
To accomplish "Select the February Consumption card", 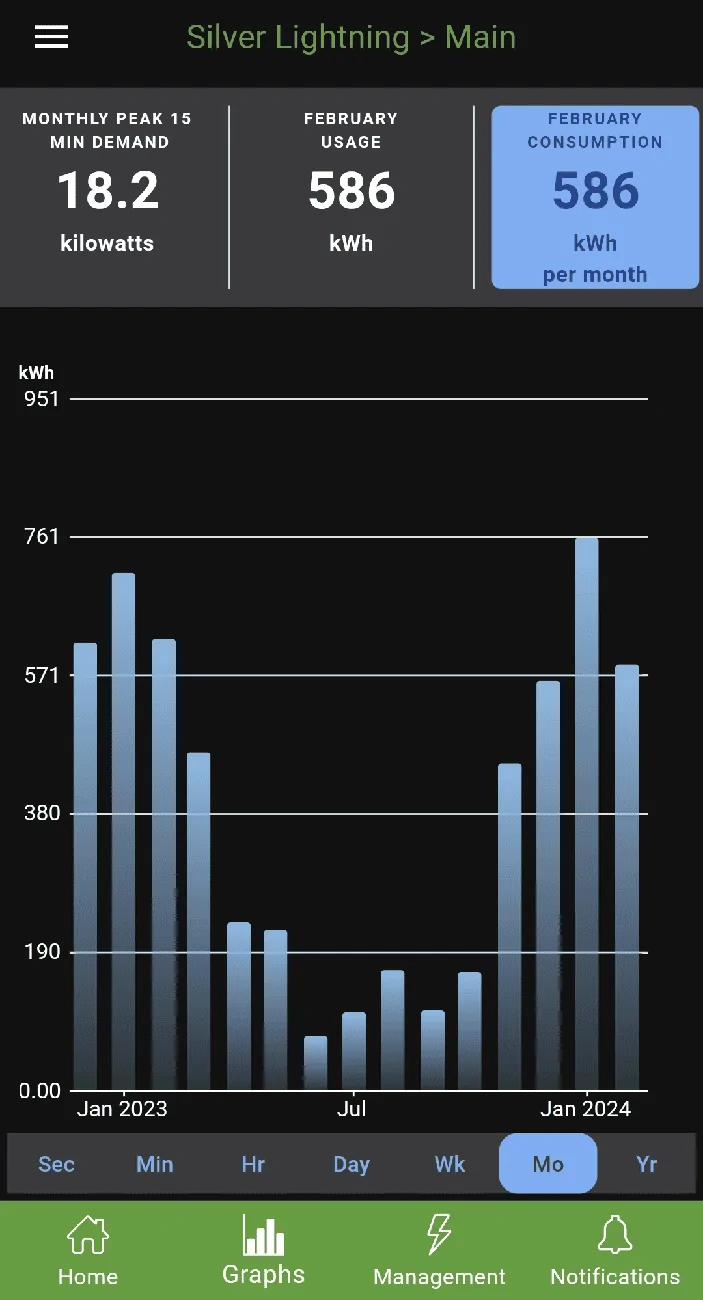I will pos(595,197).
